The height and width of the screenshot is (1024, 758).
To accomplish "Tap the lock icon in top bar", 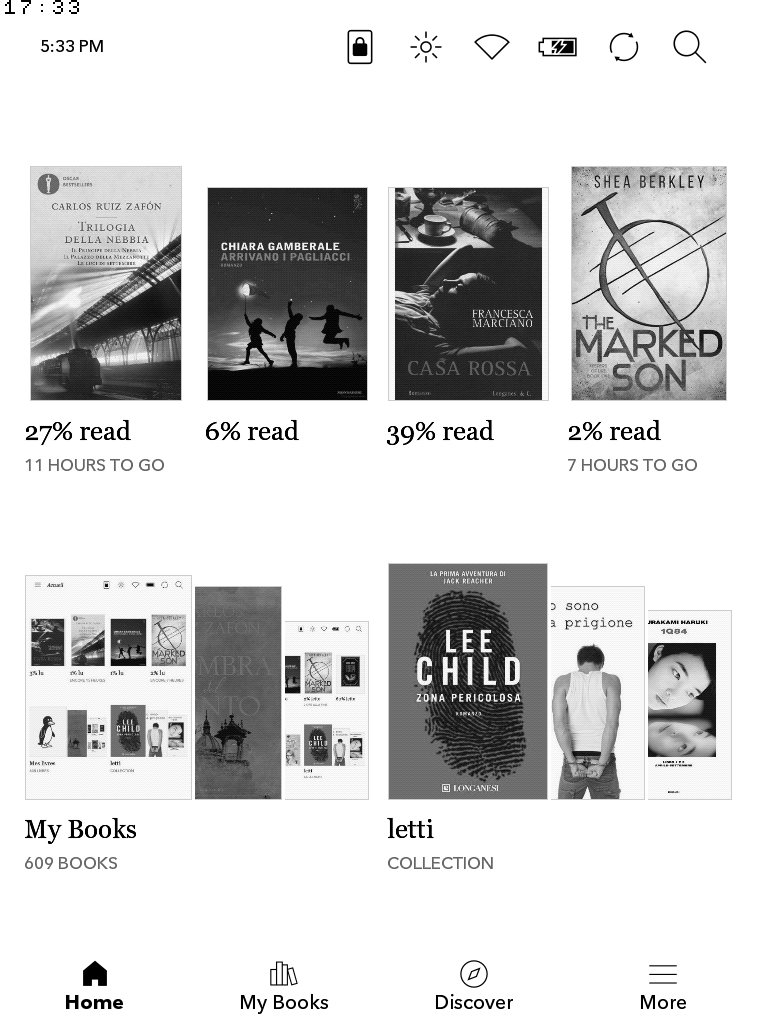I will click(x=360, y=47).
